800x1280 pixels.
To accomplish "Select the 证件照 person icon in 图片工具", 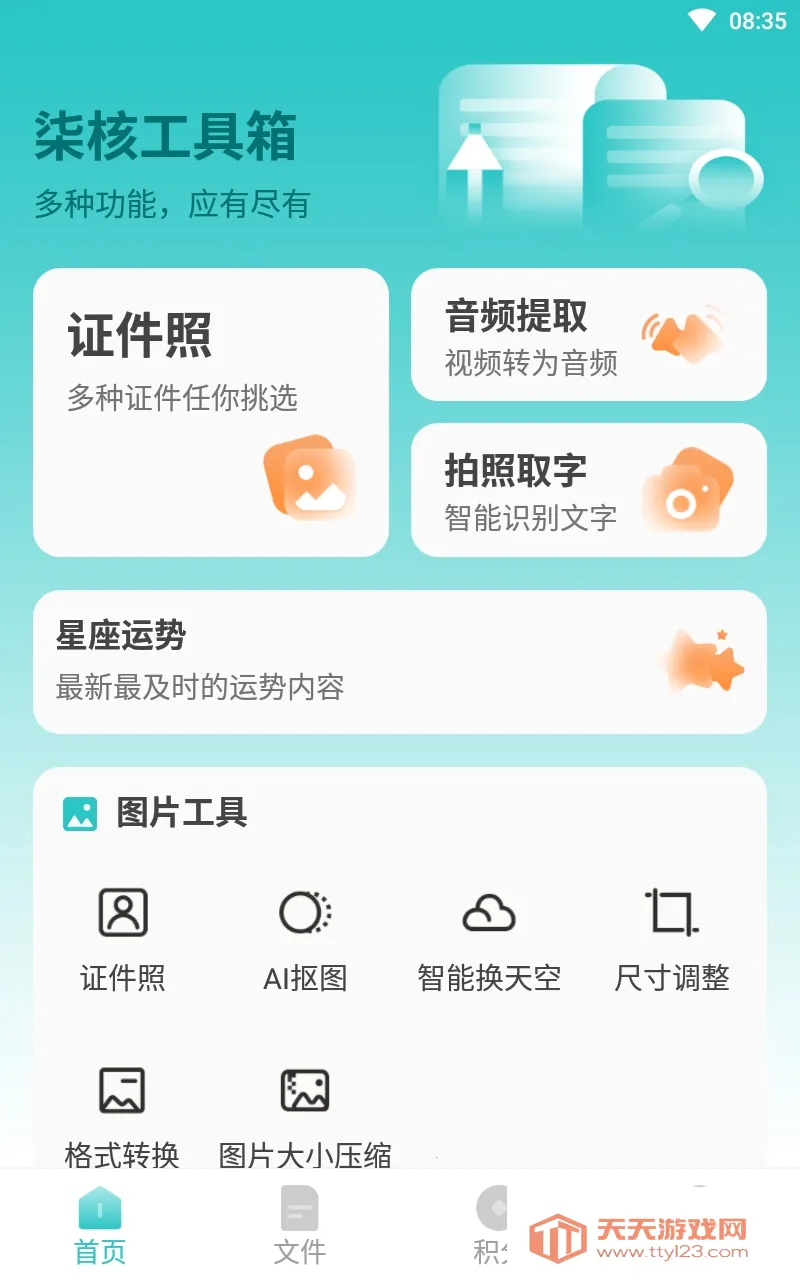I will (122, 912).
